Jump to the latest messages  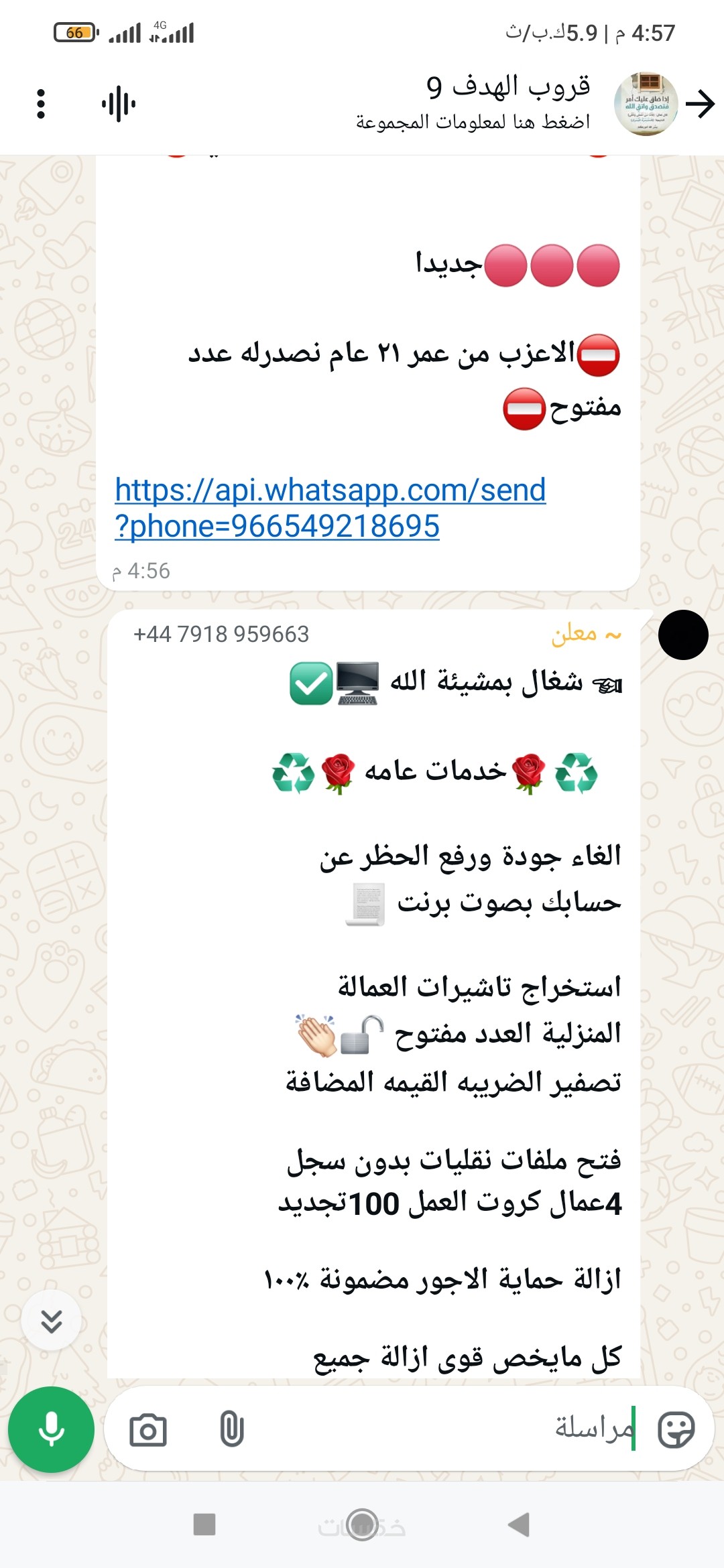coord(52,1321)
